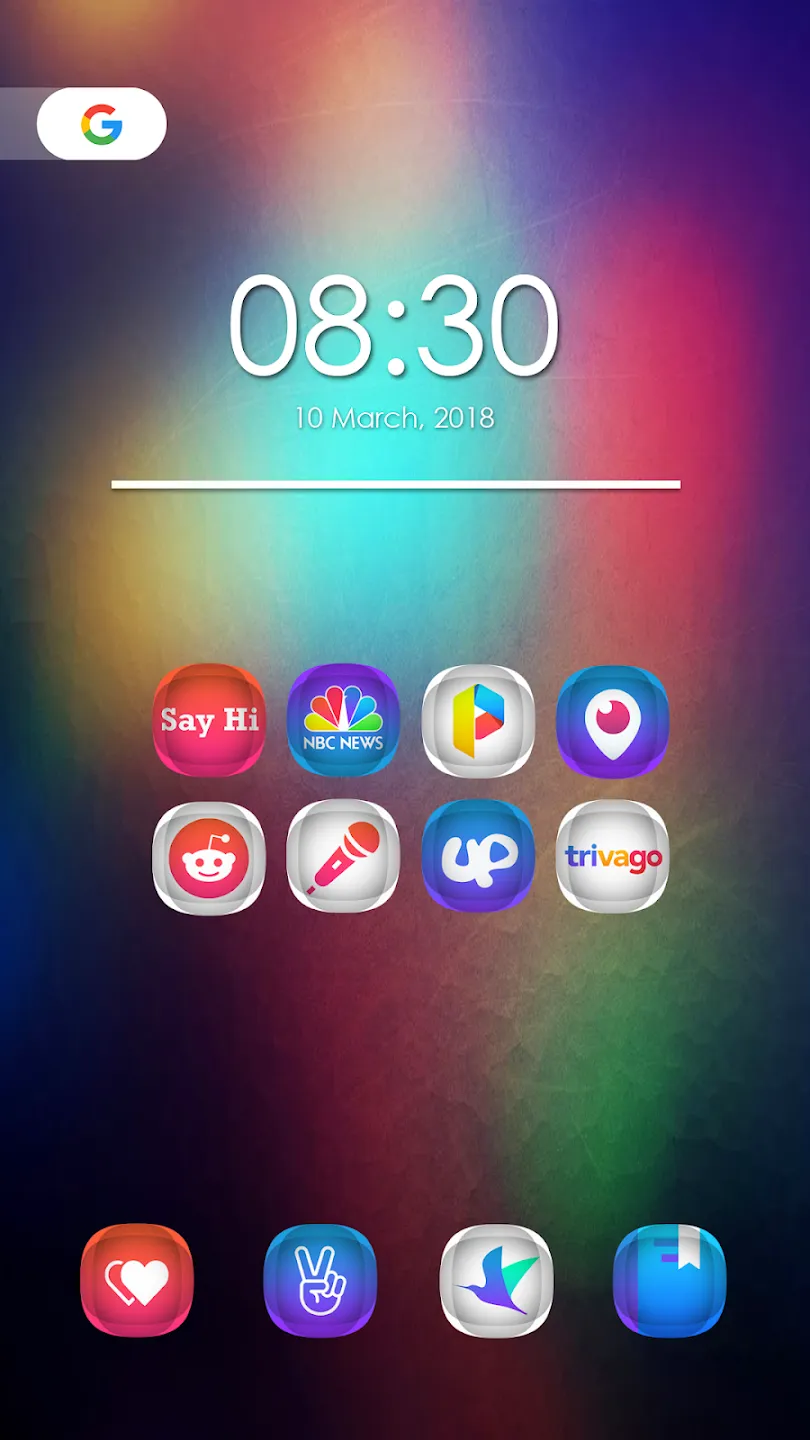This screenshot has width=810, height=1440.
Task: Open the Periscope app icon
Action: pyautogui.click(x=612, y=721)
